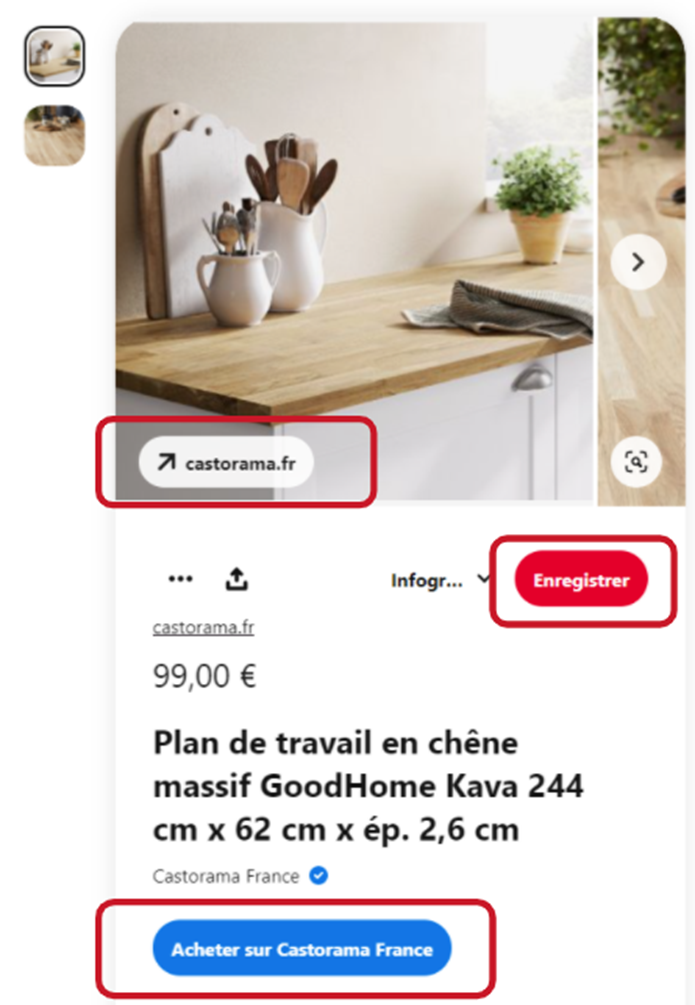Follow the underlined castorama.fr link
Viewport: 695px width, 1005px height.
coord(203,628)
